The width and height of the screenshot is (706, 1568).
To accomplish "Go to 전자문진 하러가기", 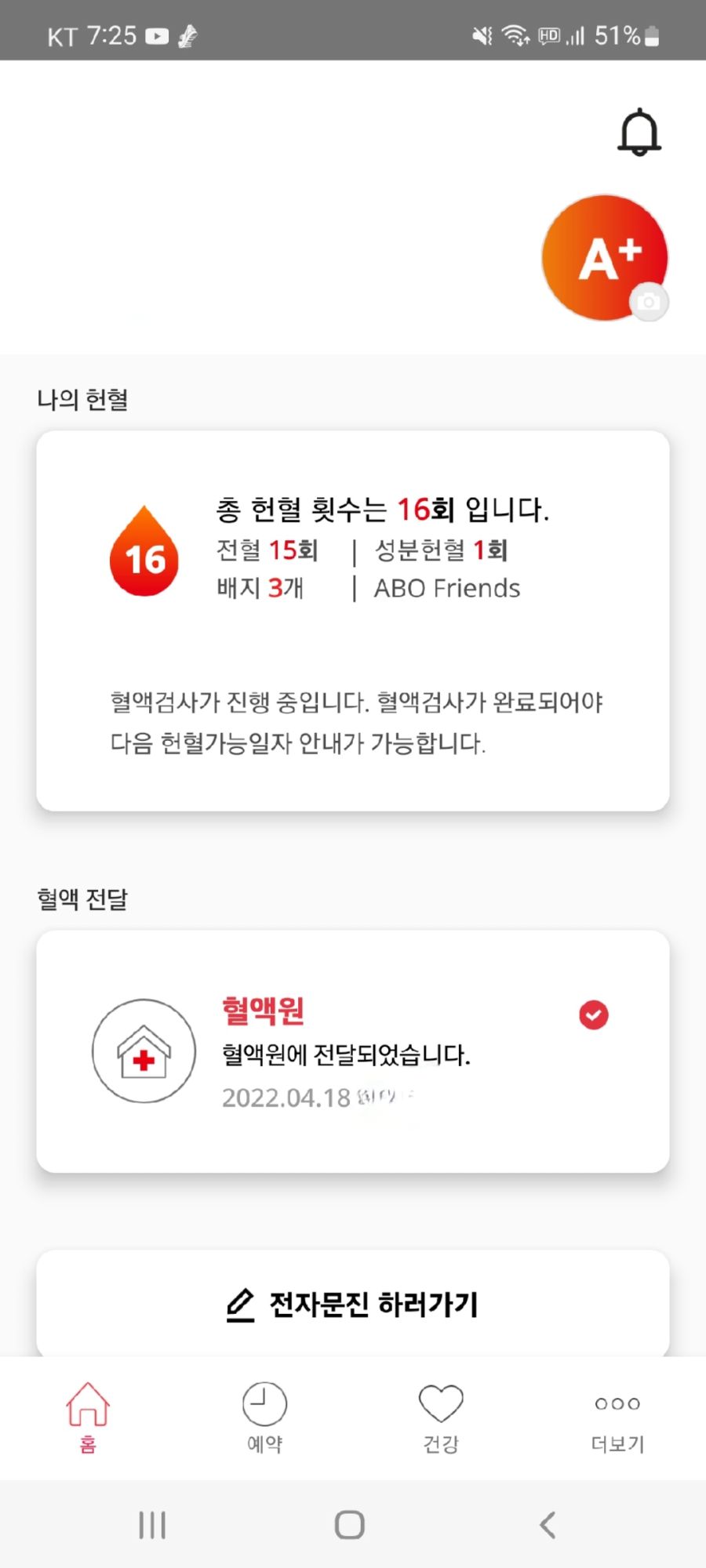I will pos(352,1305).
